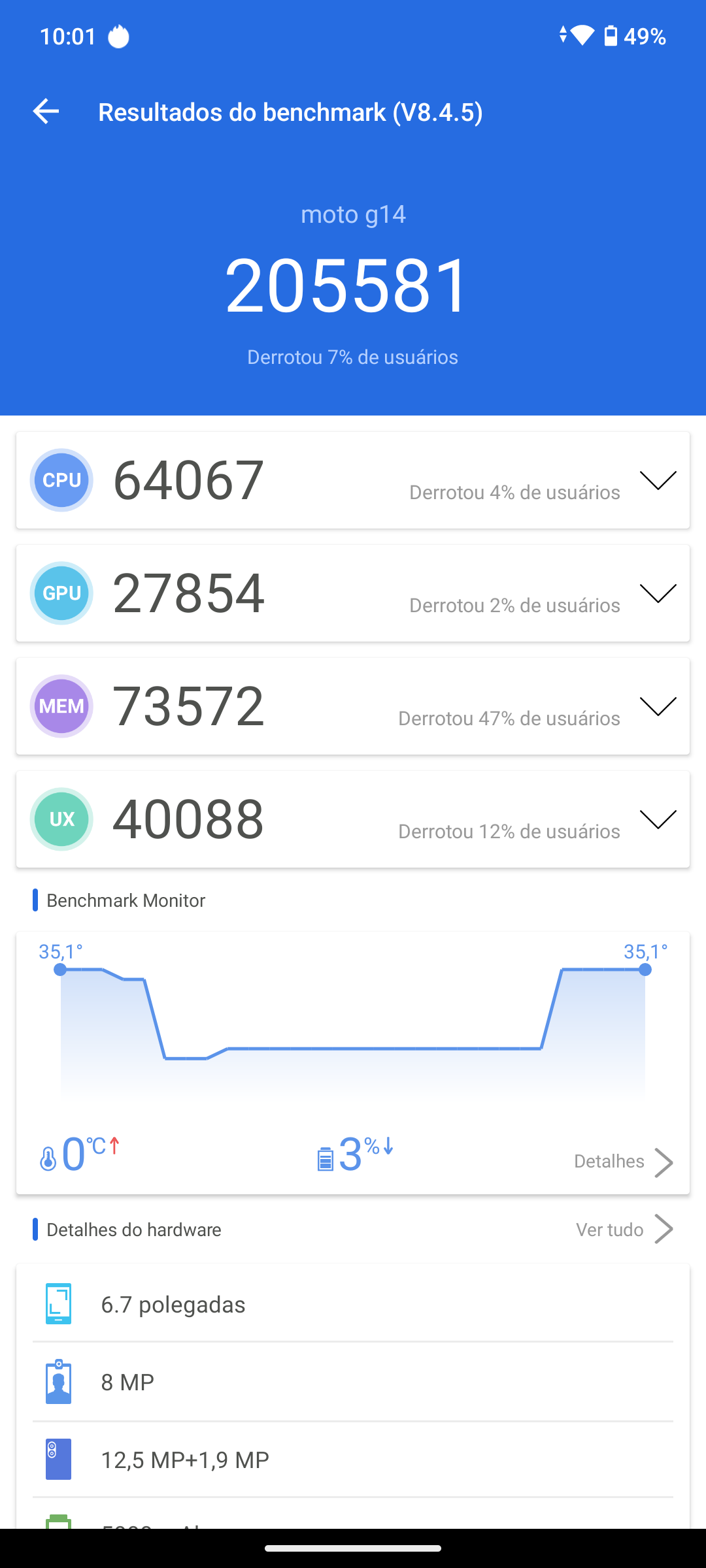Viewport: 706px width, 1568px height.
Task: Expand the GPU score details
Action: coord(658,593)
